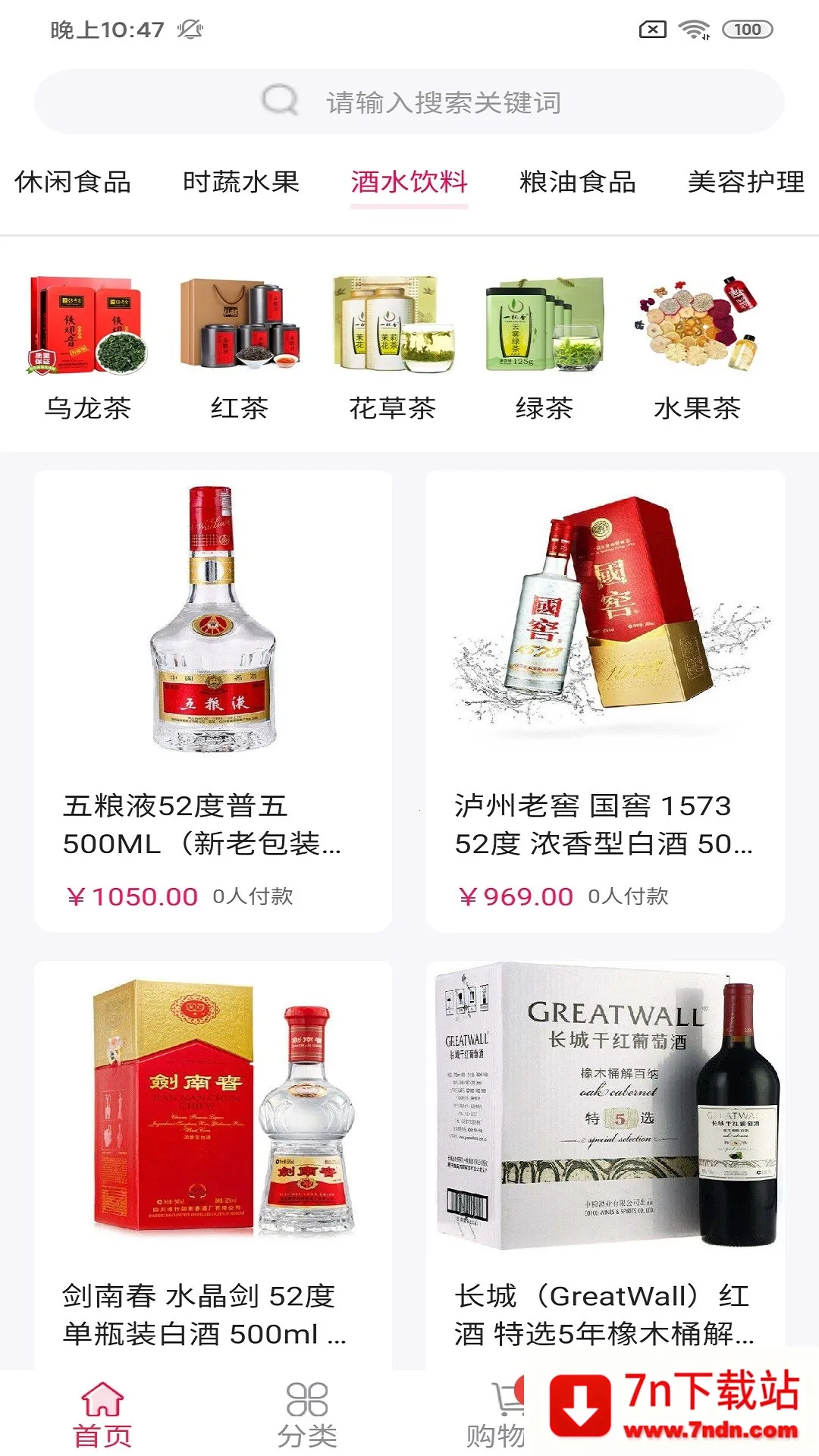
Task: Open the 剑南春 水晶剑 product card
Action: pyautogui.click(x=213, y=1160)
